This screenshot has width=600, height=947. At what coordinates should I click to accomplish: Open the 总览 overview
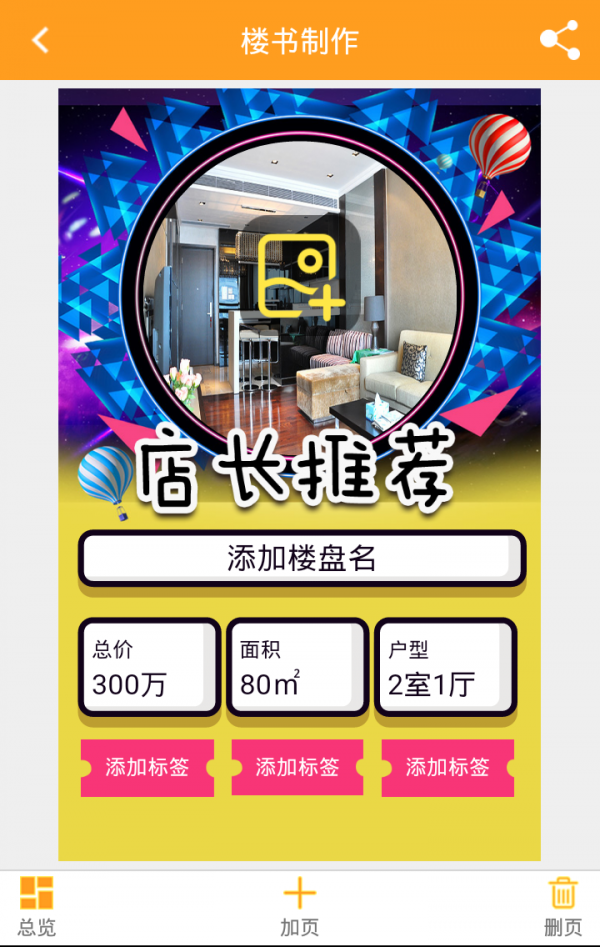pyautogui.click(x=37, y=905)
